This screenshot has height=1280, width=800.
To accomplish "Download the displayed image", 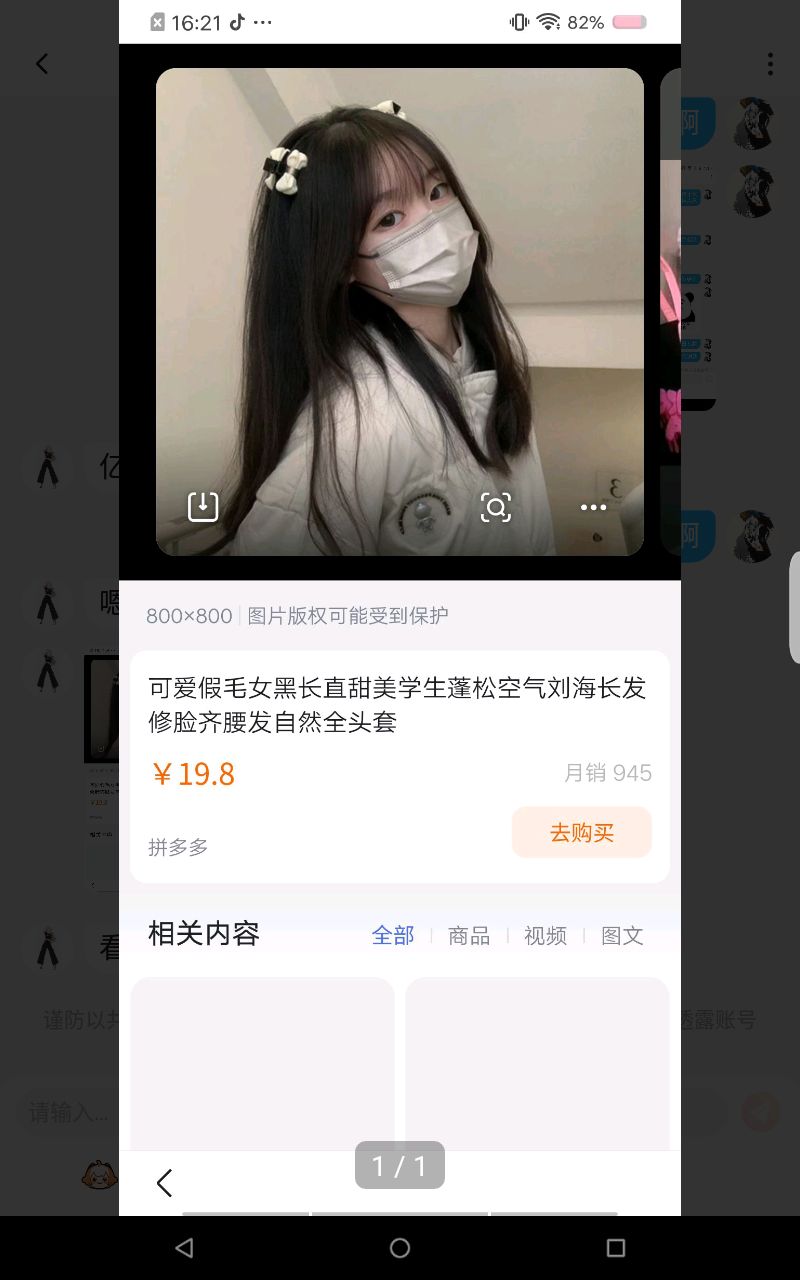I will click(203, 506).
